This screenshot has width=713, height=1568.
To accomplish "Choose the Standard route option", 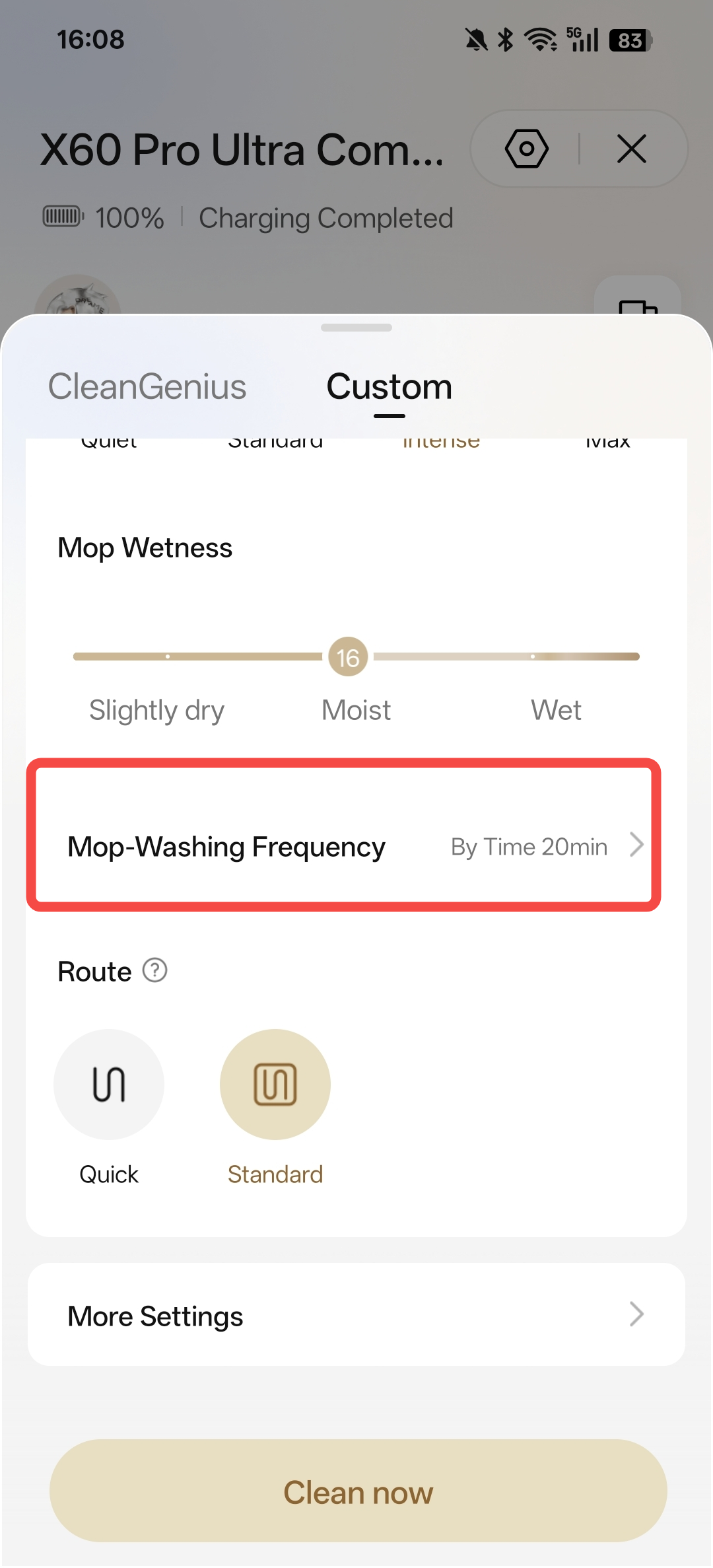I will tap(275, 1084).
